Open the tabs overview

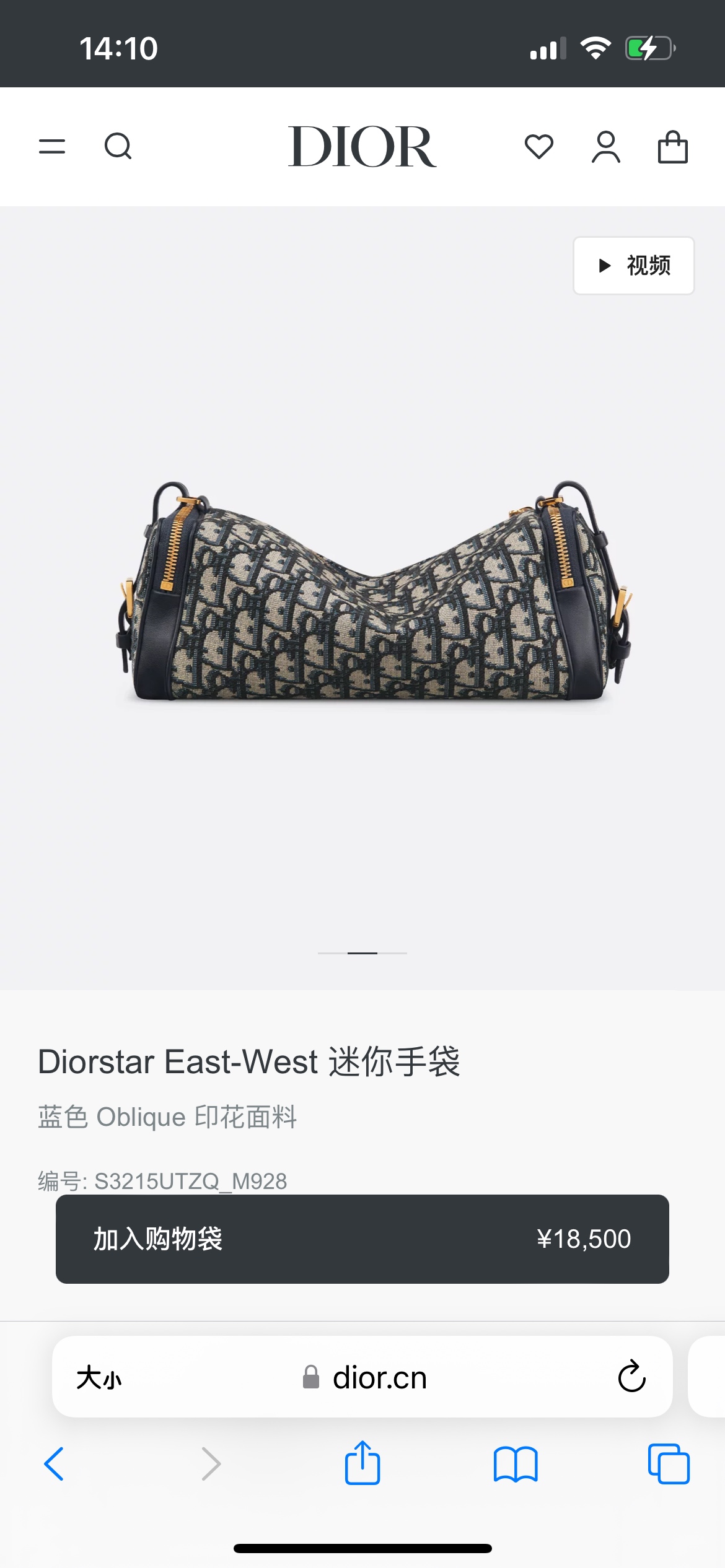(669, 1464)
